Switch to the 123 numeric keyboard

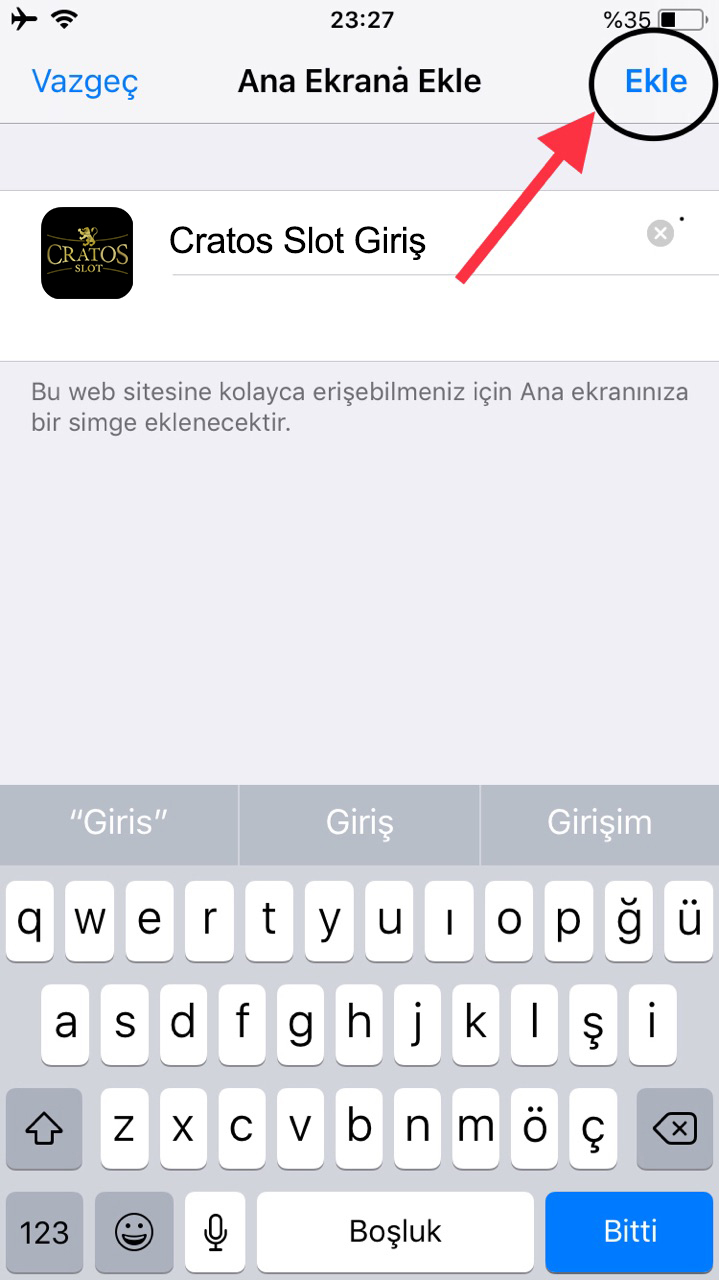click(x=44, y=1230)
